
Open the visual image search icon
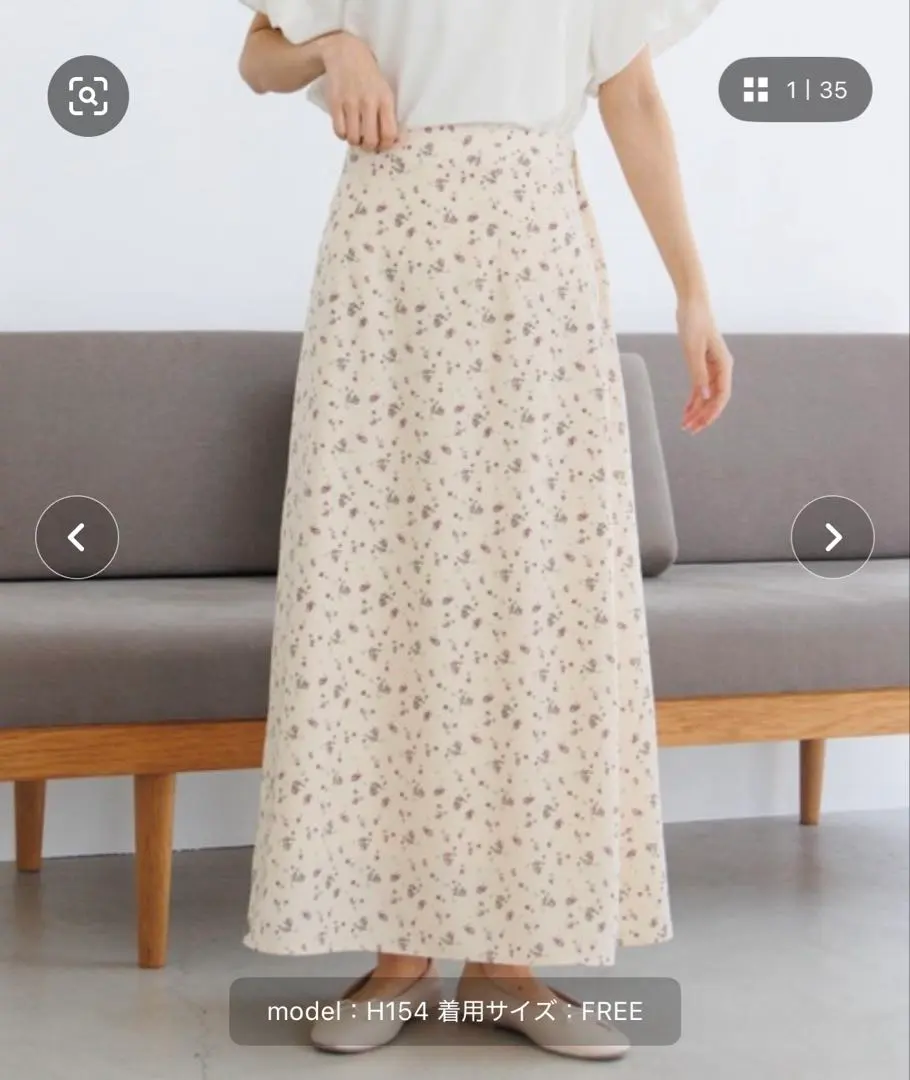(88, 96)
